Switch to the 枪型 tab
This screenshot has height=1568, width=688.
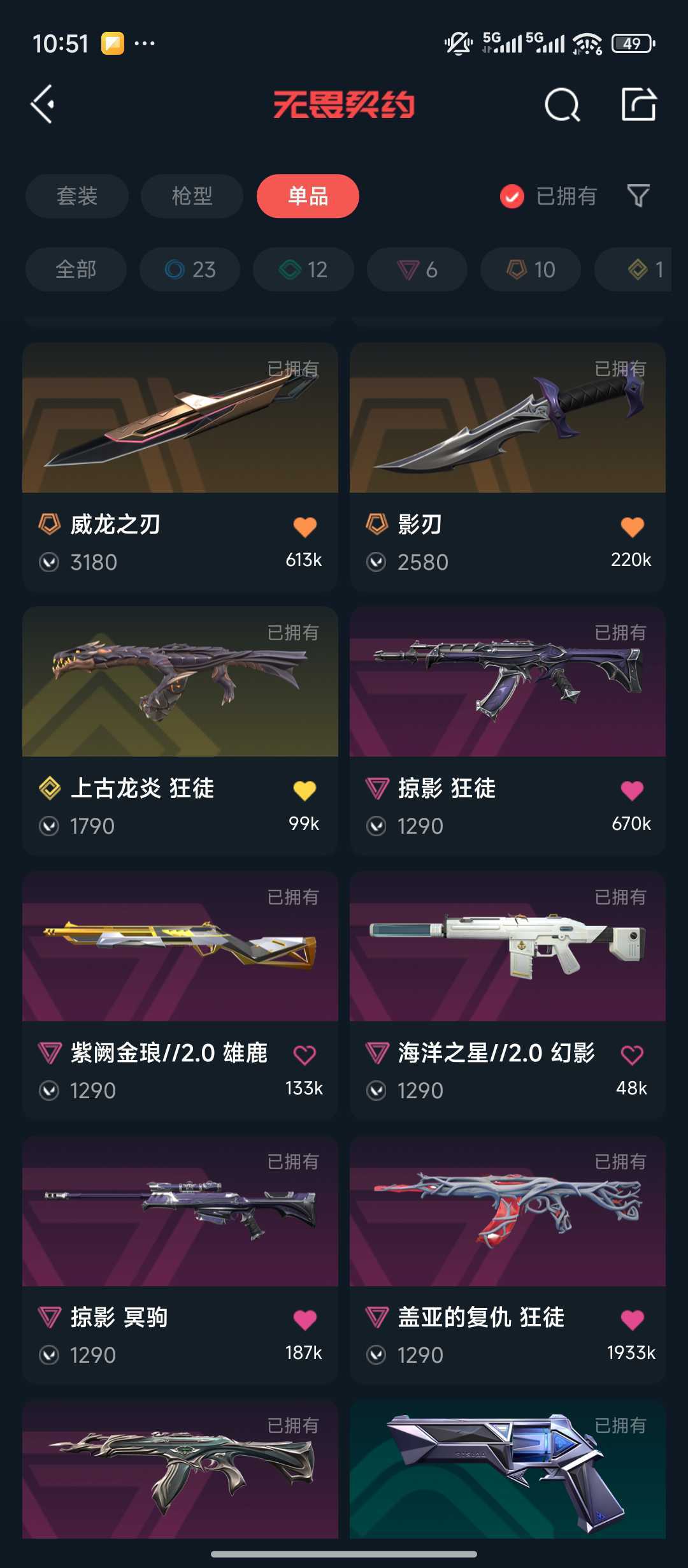point(192,196)
